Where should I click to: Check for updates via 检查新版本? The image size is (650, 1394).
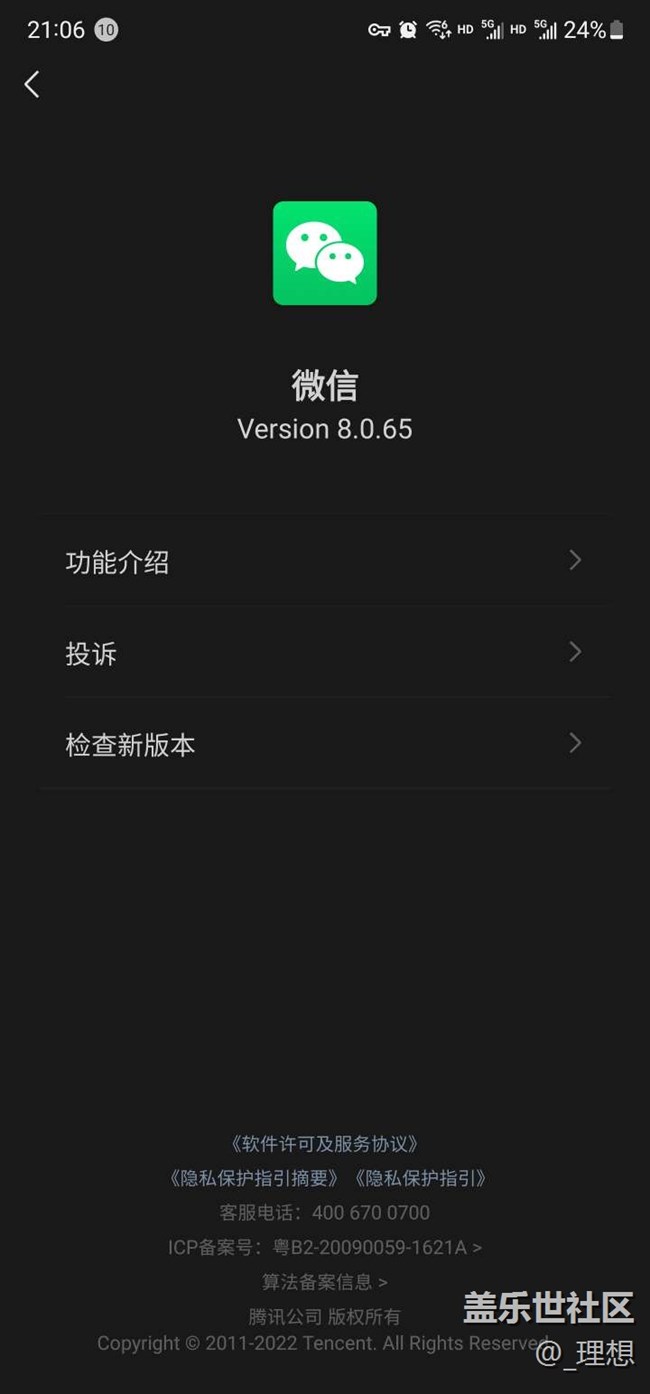point(324,744)
